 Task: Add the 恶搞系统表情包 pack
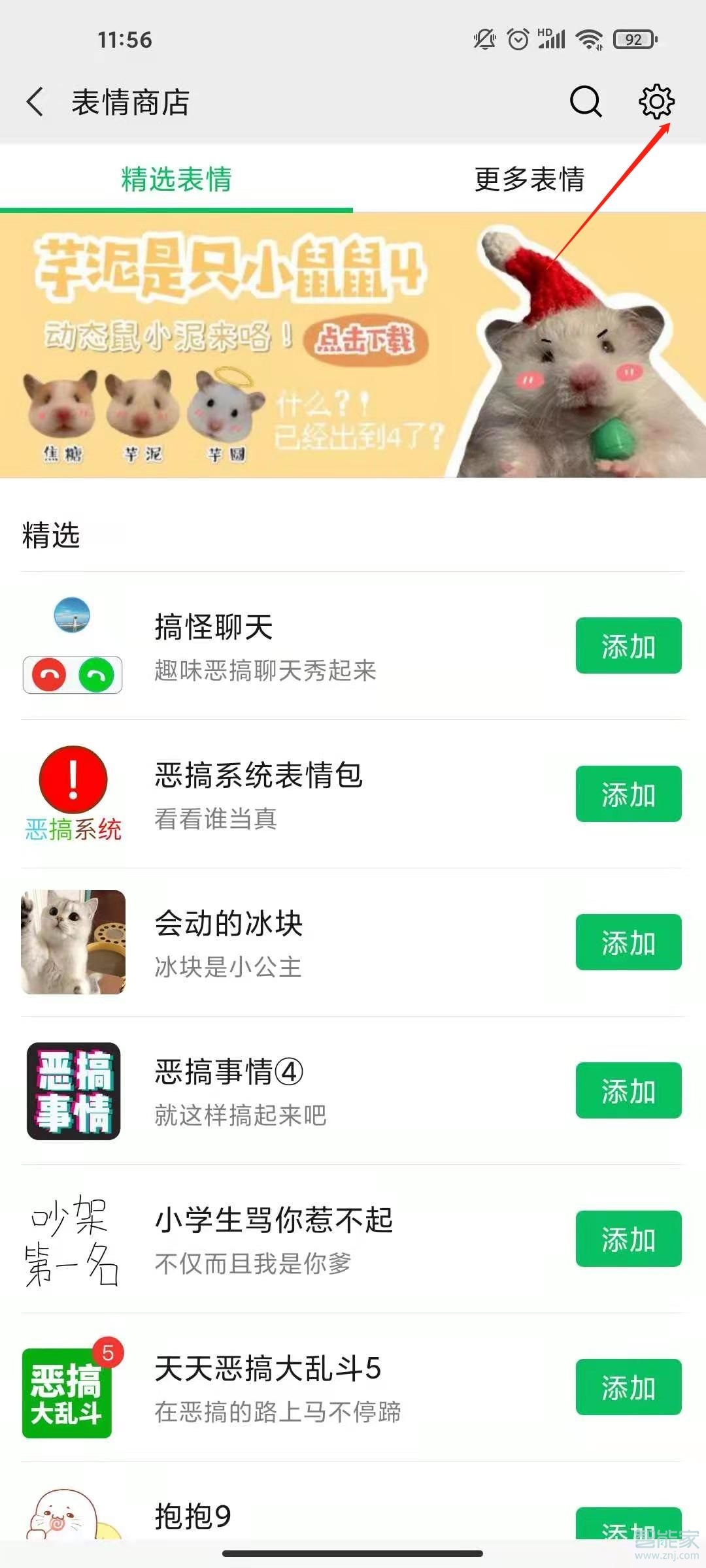point(628,794)
